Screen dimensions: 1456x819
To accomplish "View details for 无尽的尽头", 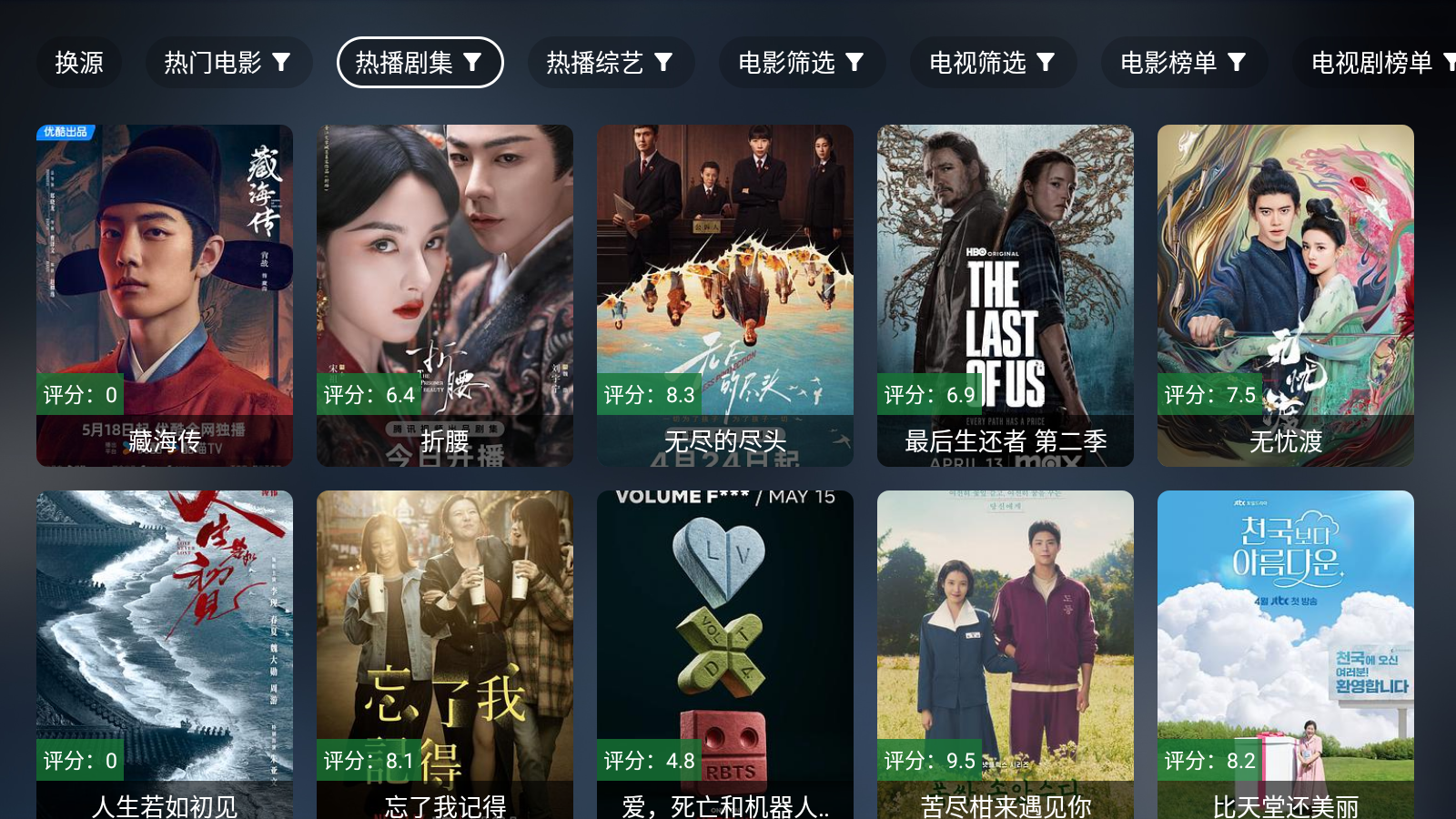I will (x=725, y=295).
